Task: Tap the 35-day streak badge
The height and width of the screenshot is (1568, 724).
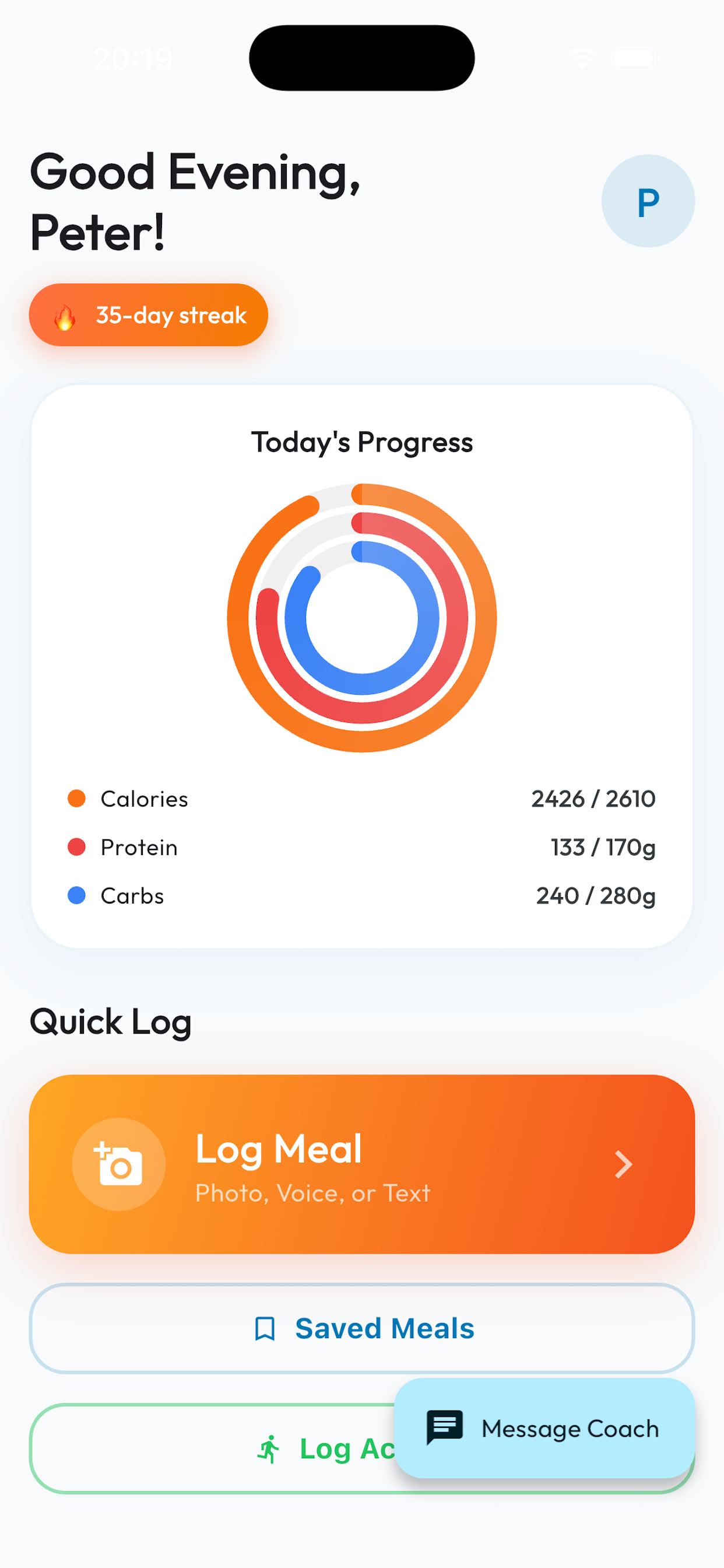Action: click(x=149, y=314)
